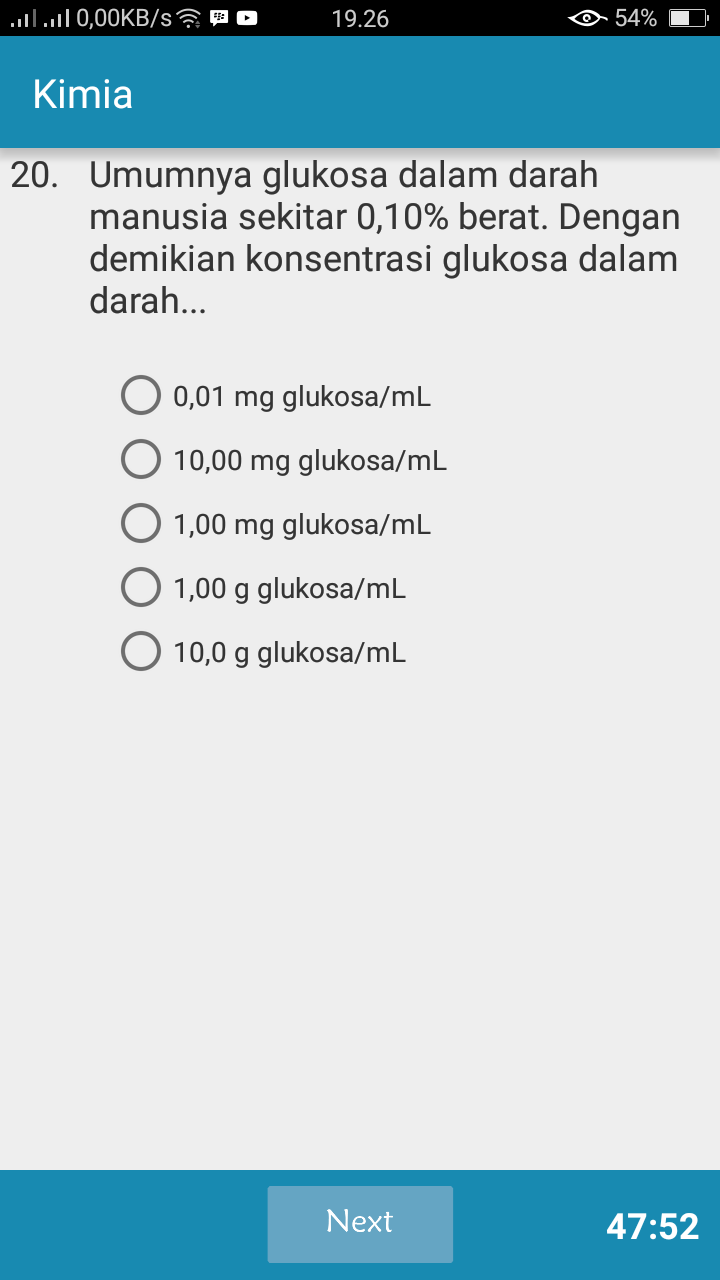
Task: Tap the Next button
Action: point(360,1224)
